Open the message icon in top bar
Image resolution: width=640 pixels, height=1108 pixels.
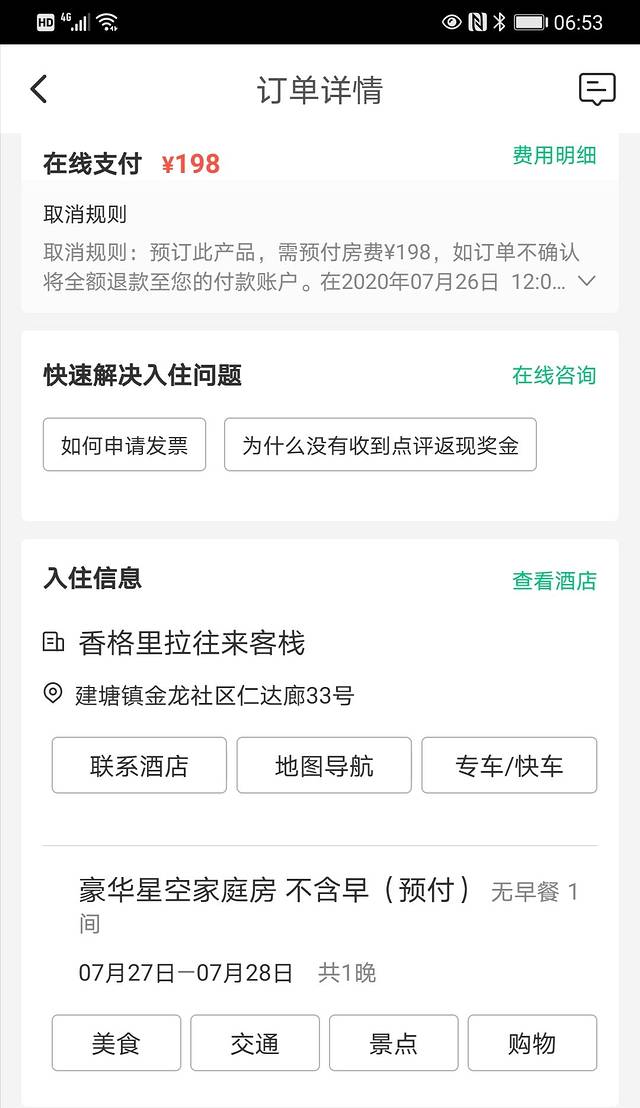point(597,90)
